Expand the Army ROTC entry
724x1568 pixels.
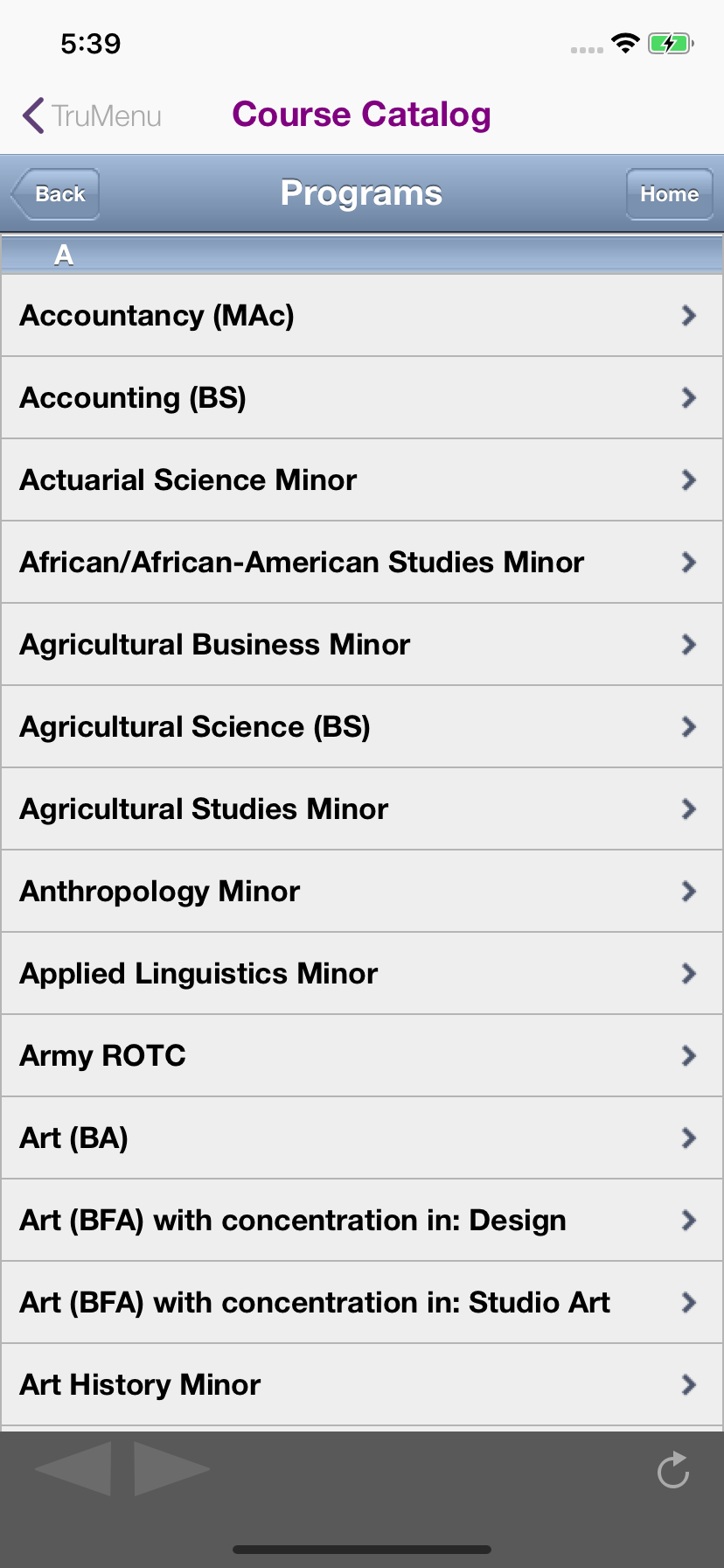click(362, 1055)
